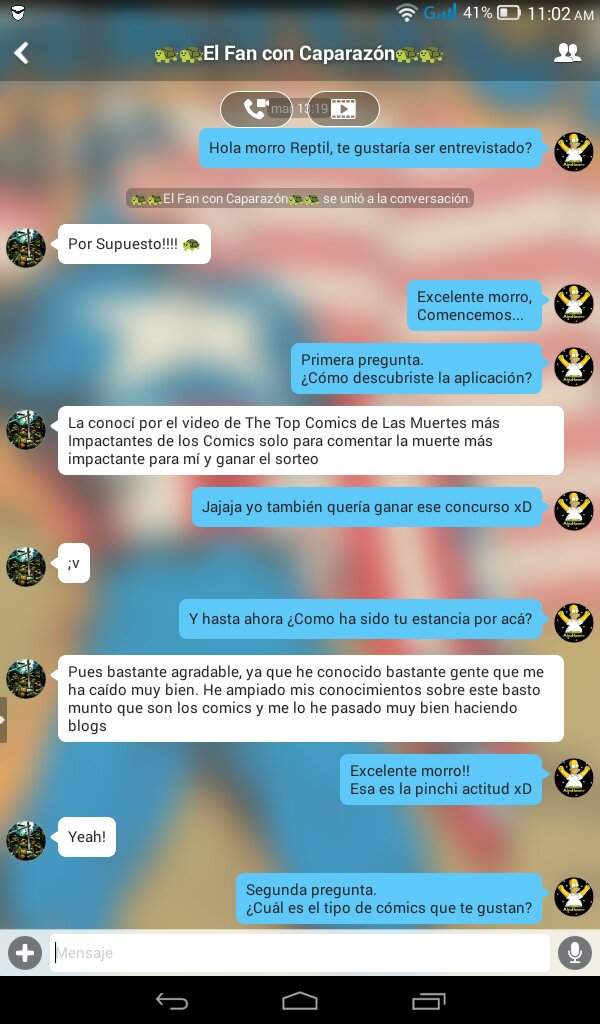Go to the home screen

(299, 1000)
